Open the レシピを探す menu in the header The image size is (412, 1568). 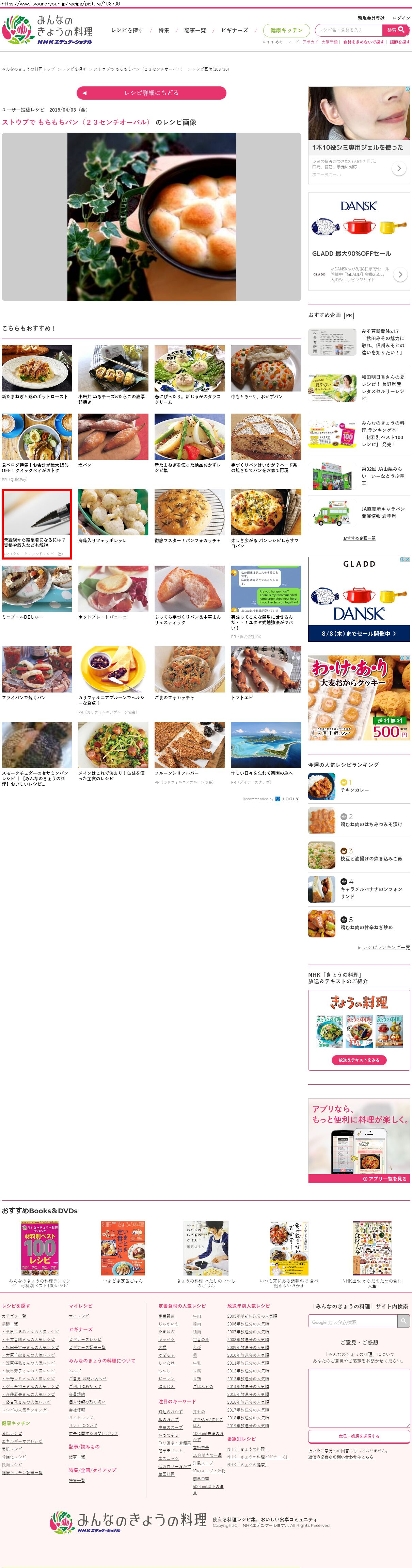click(x=127, y=30)
